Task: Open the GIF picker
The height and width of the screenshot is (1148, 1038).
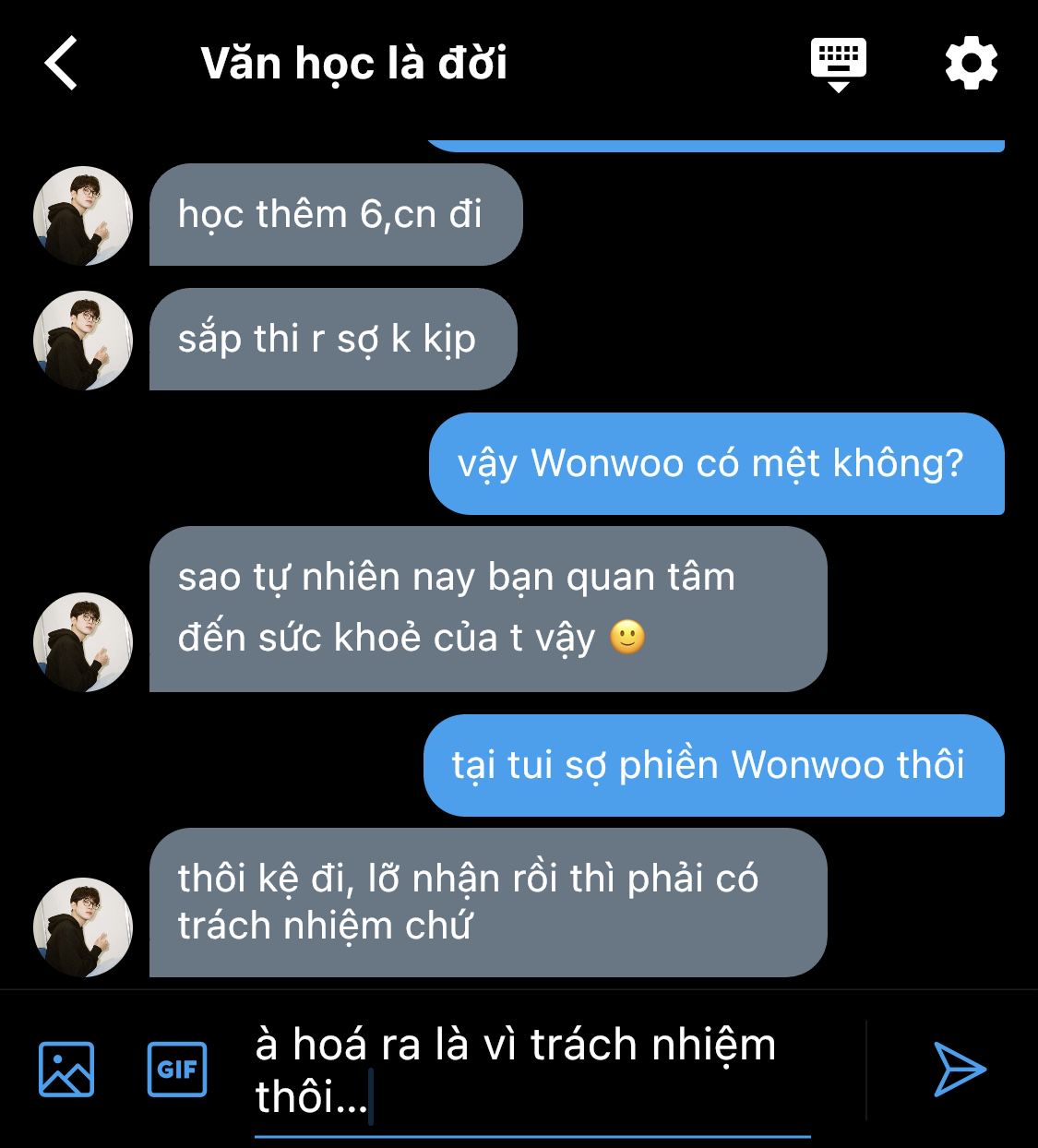Action: coord(177,1070)
